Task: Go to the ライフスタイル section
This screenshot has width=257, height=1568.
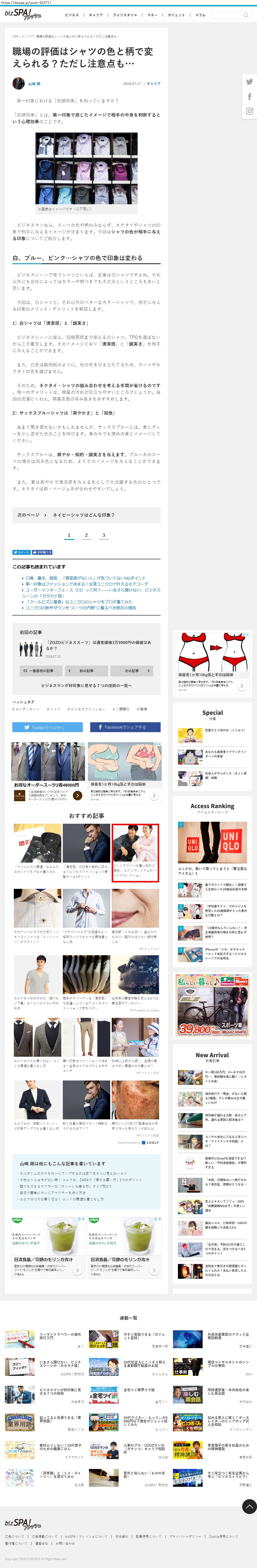Action: pos(125,15)
